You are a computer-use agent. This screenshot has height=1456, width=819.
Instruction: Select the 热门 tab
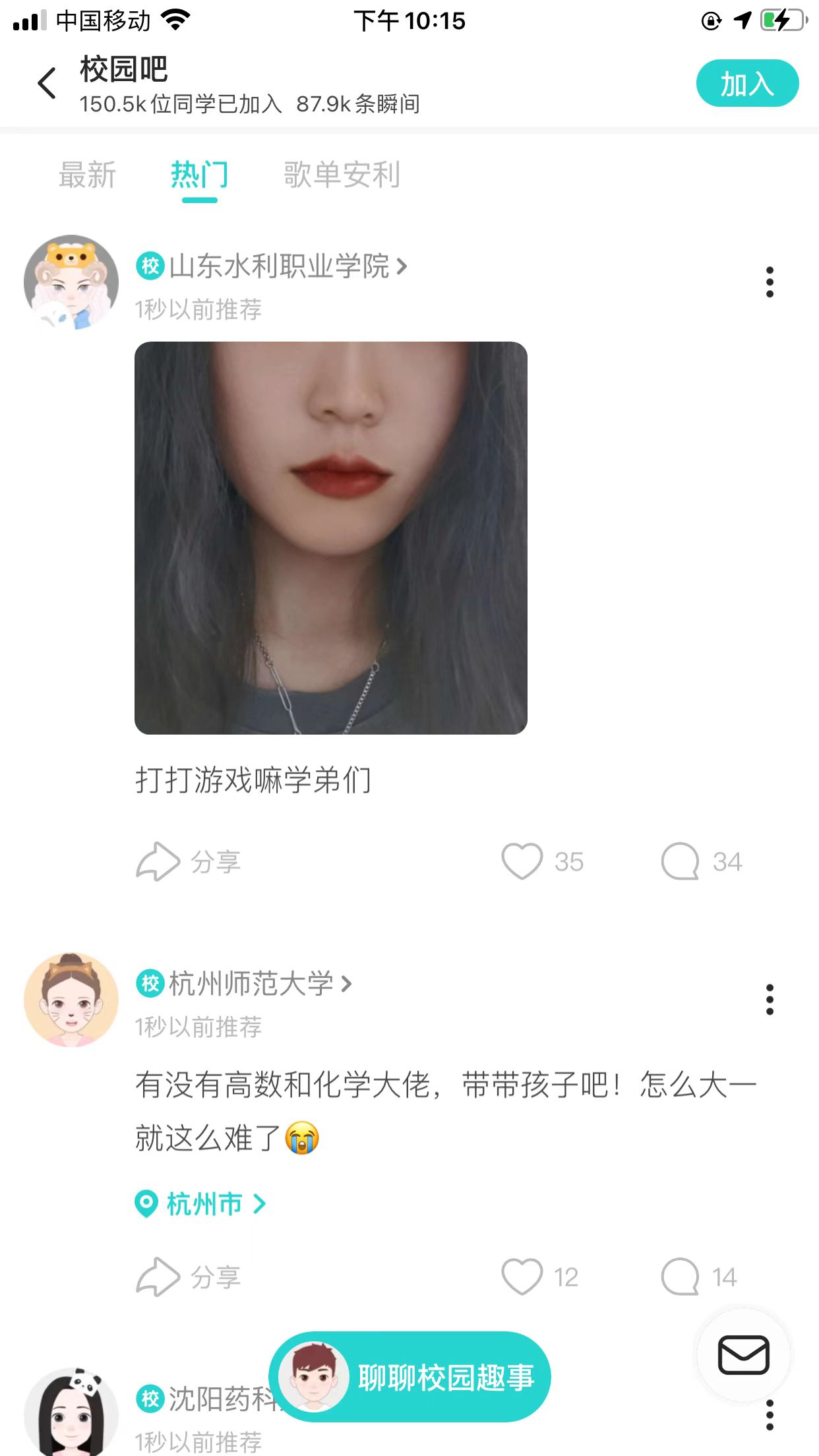point(199,175)
